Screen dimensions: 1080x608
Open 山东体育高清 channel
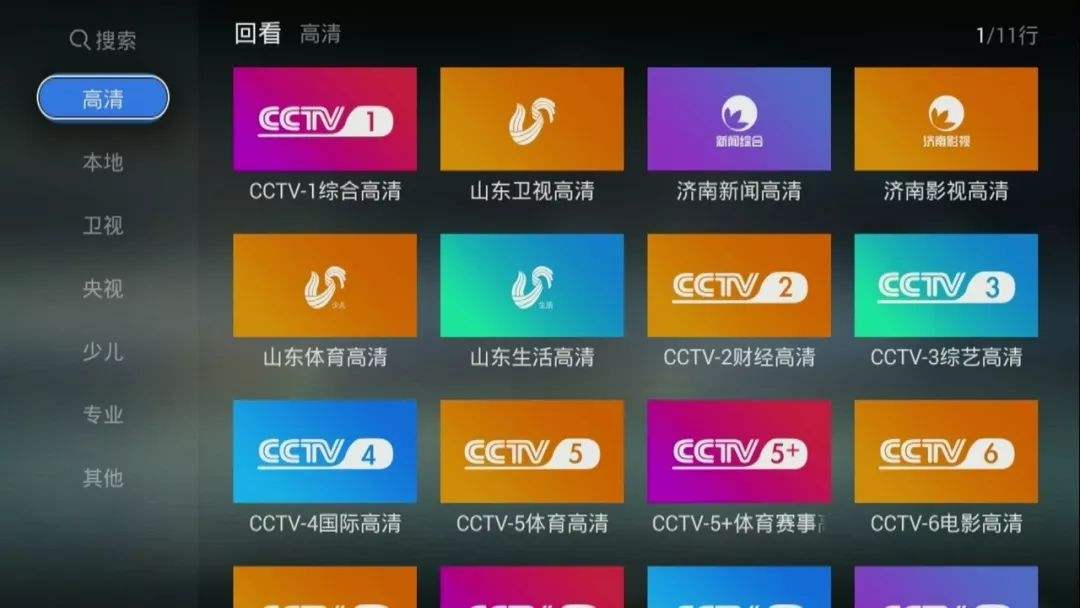click(x=325, y=286)
